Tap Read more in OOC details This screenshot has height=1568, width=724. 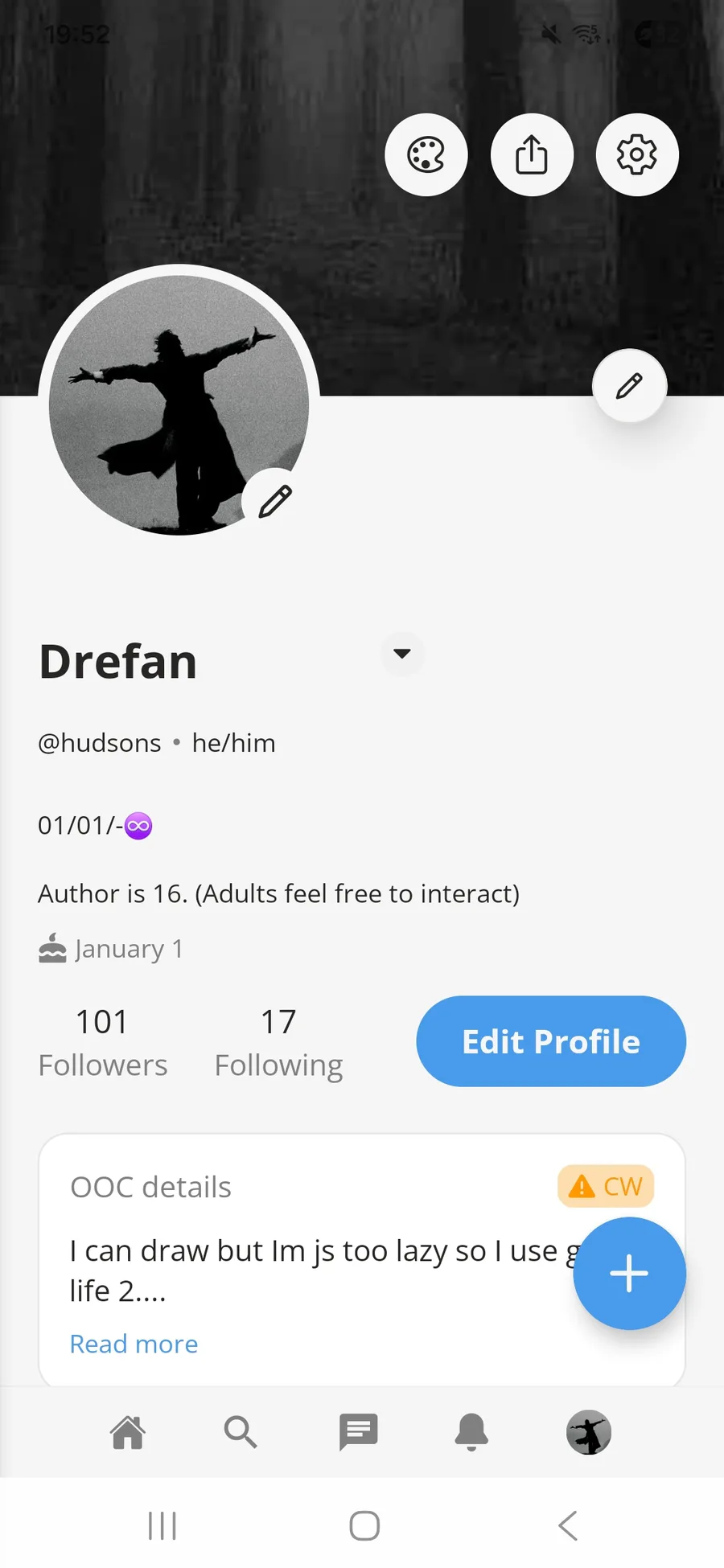pos(134,1344)
